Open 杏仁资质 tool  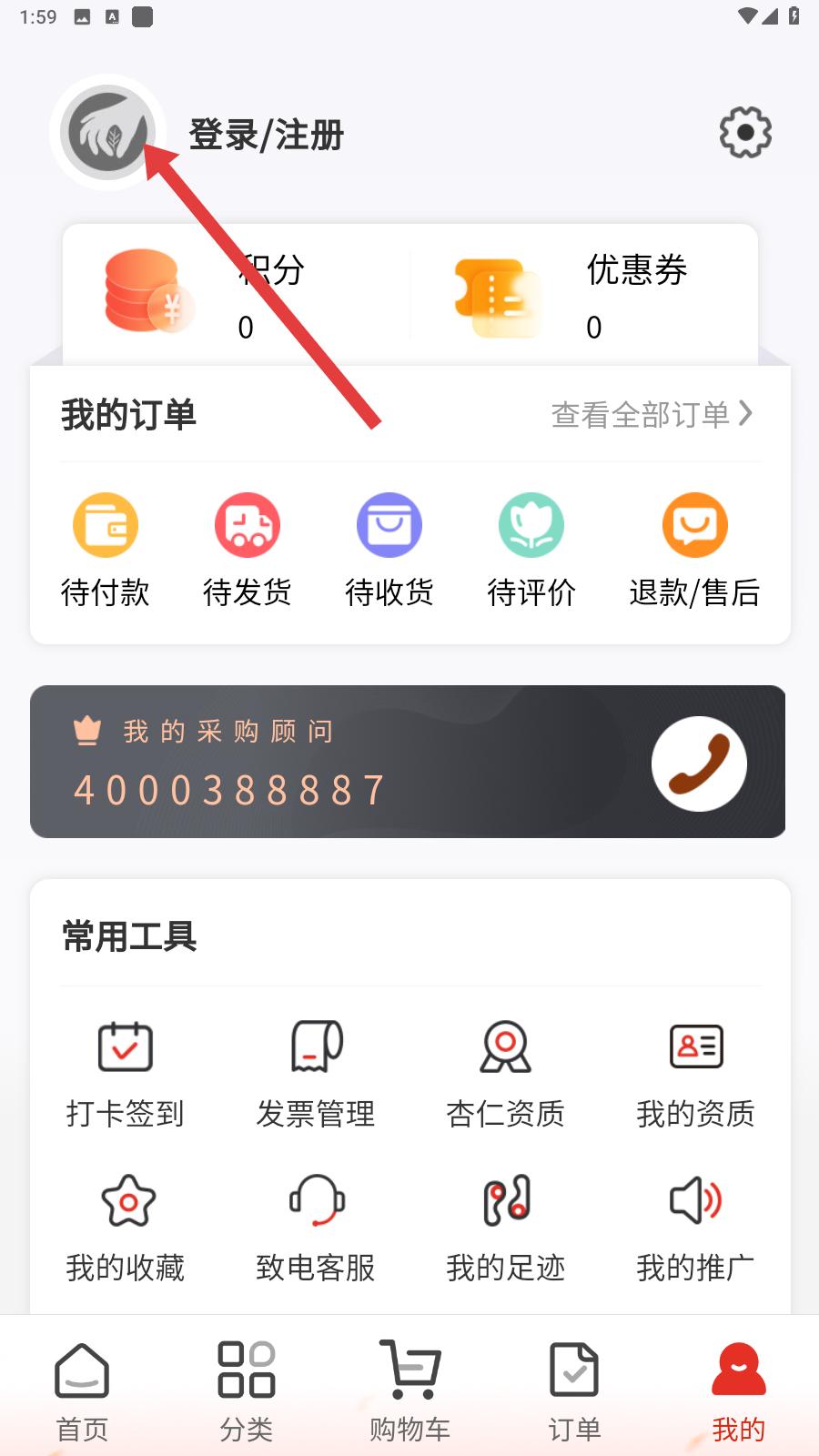[506, 1075]
